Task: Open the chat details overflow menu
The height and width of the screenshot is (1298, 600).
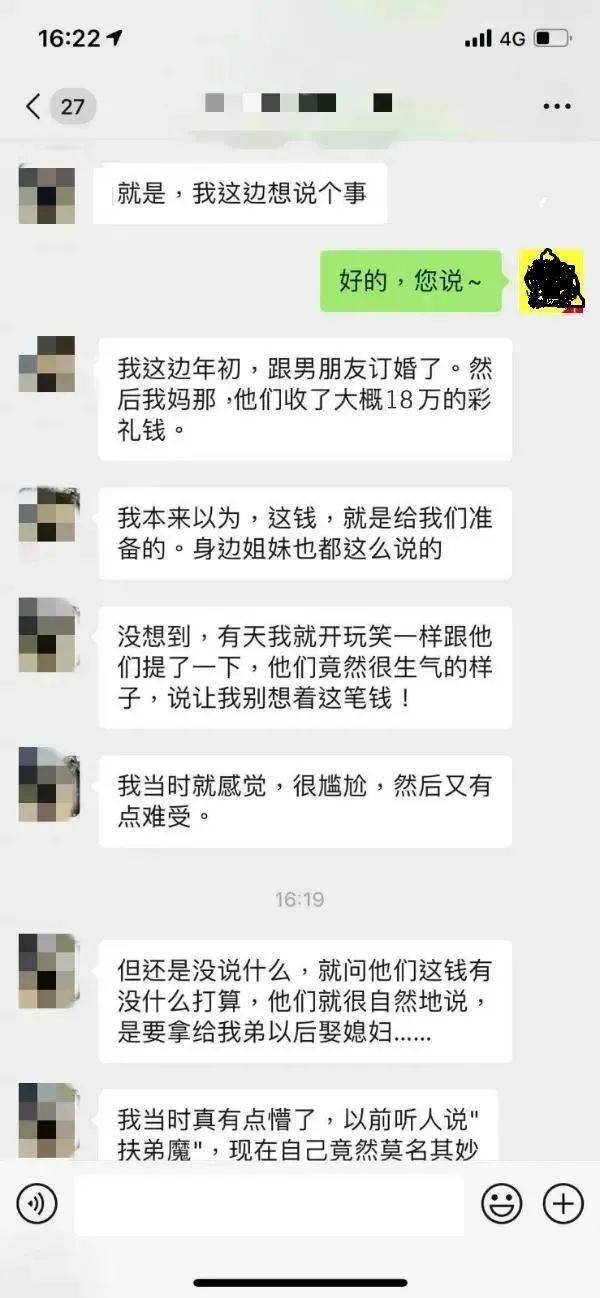Action: click(x=556, y=105)
